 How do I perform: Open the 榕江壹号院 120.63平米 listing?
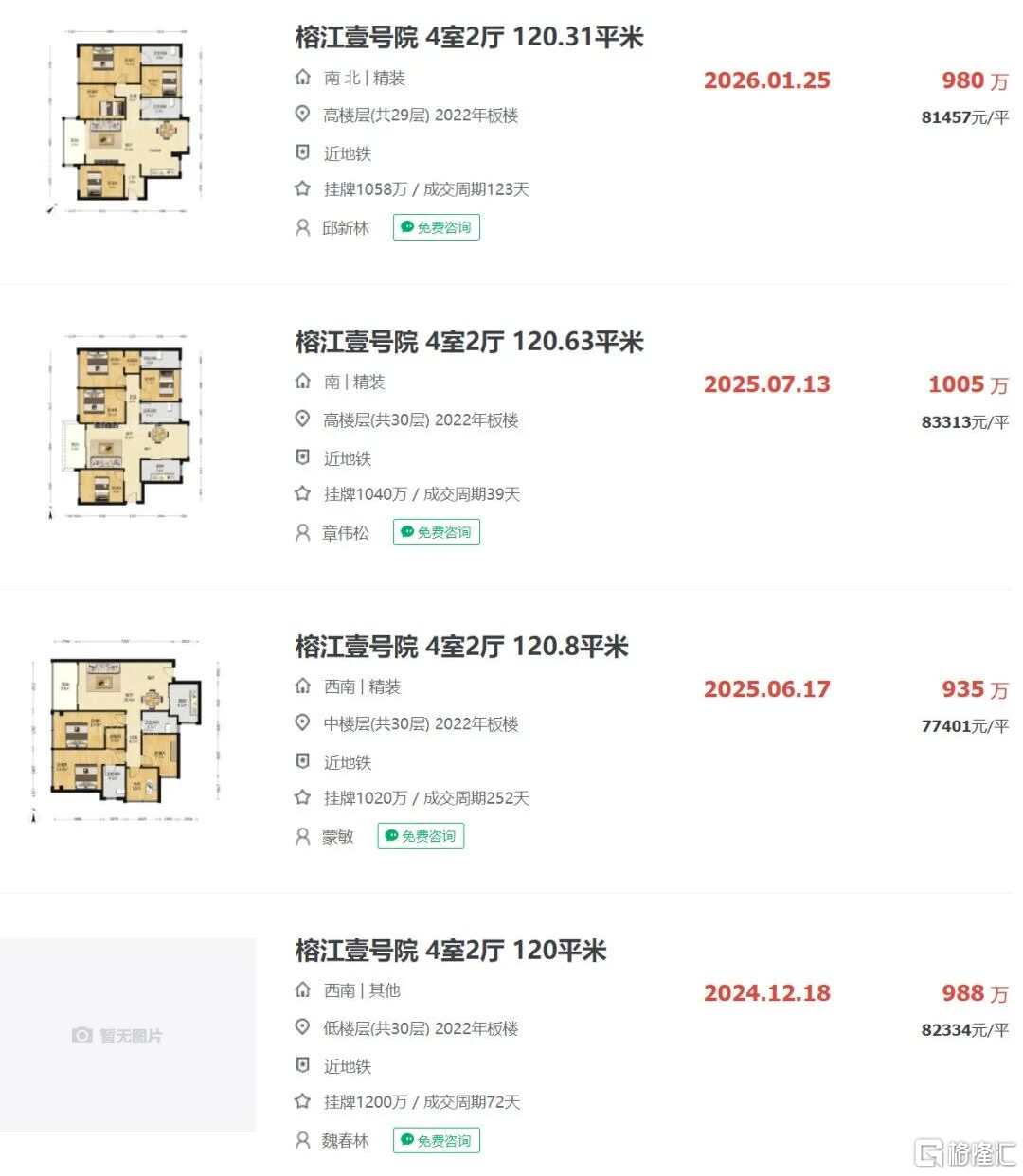(469, 342)
